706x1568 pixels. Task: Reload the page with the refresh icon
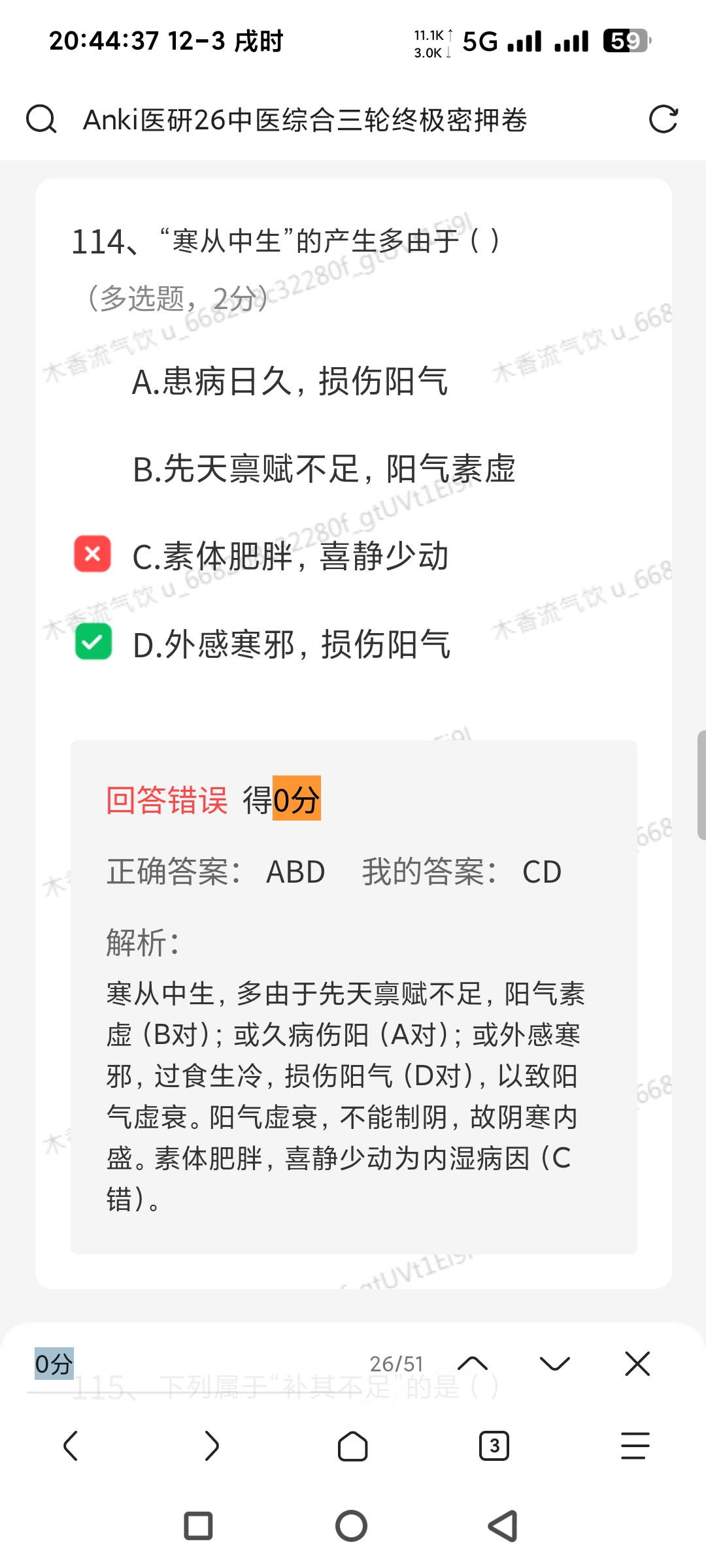(663, 120)
